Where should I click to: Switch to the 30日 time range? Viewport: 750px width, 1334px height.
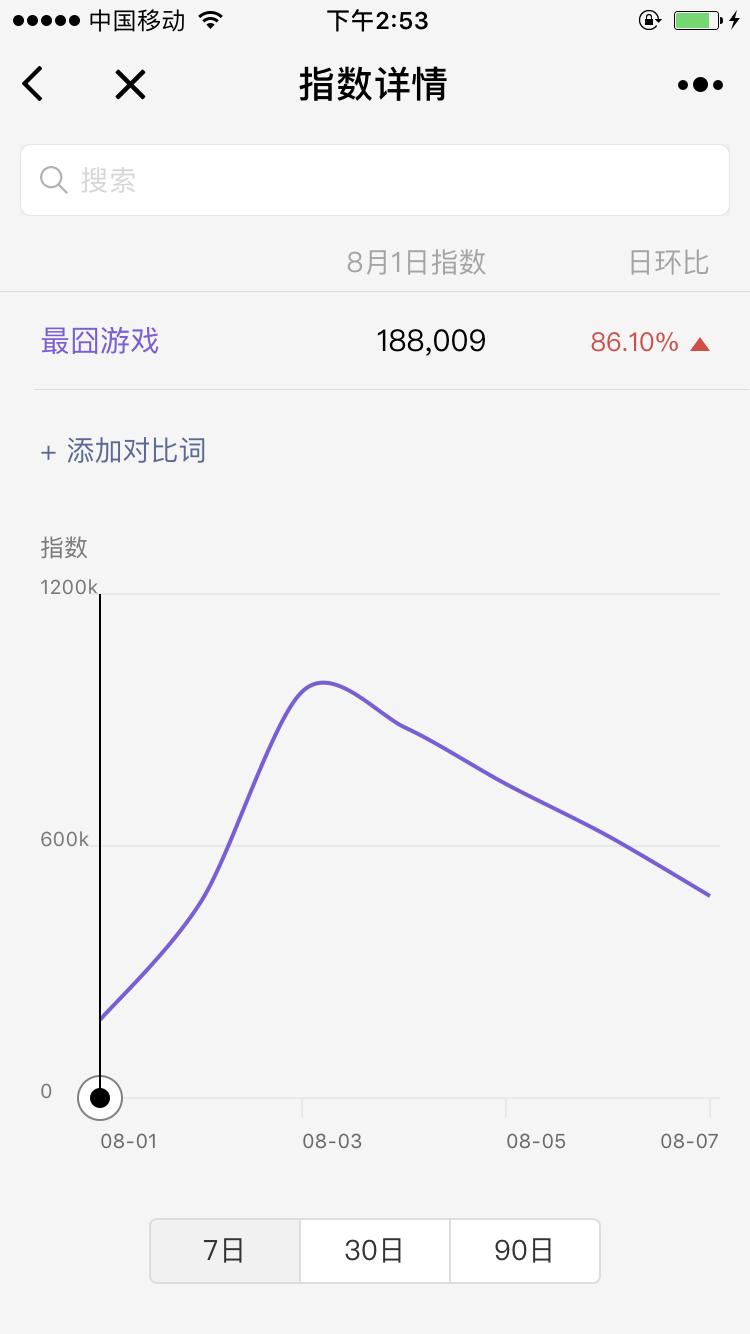[374, 1250]
